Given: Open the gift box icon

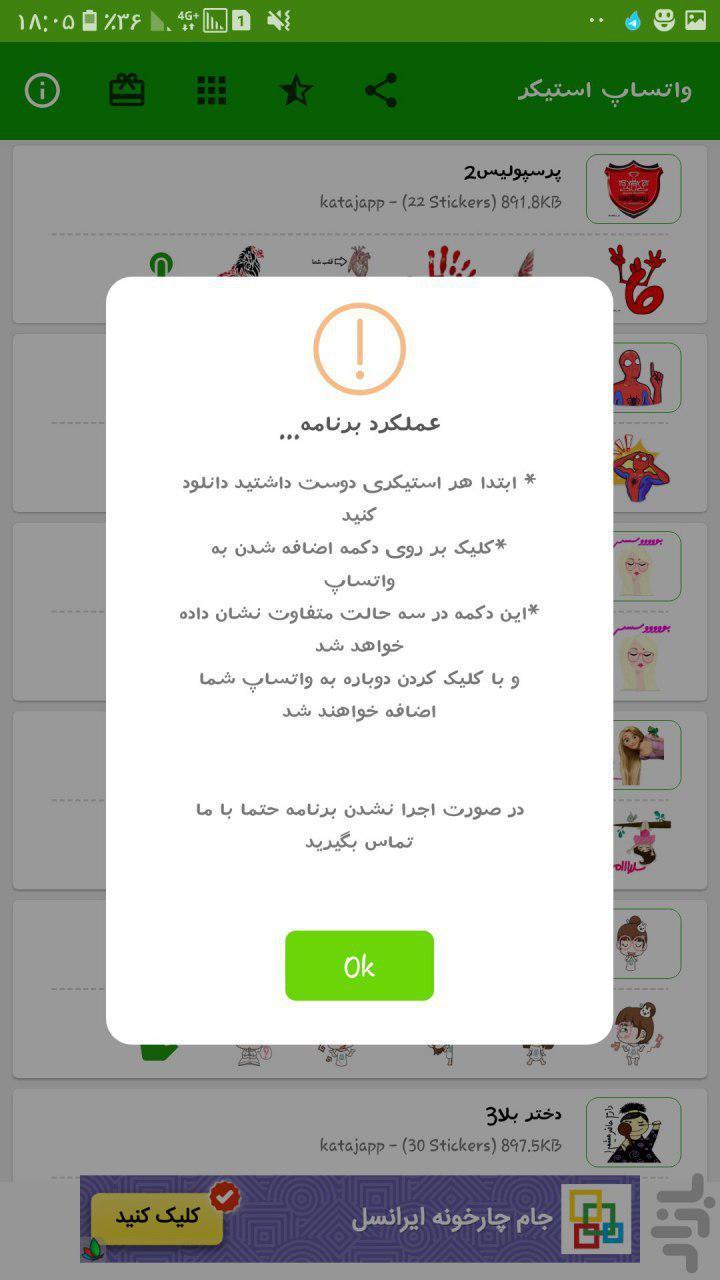Looking at the screenshot, I should pyautogui.click(x=127, y=91).
